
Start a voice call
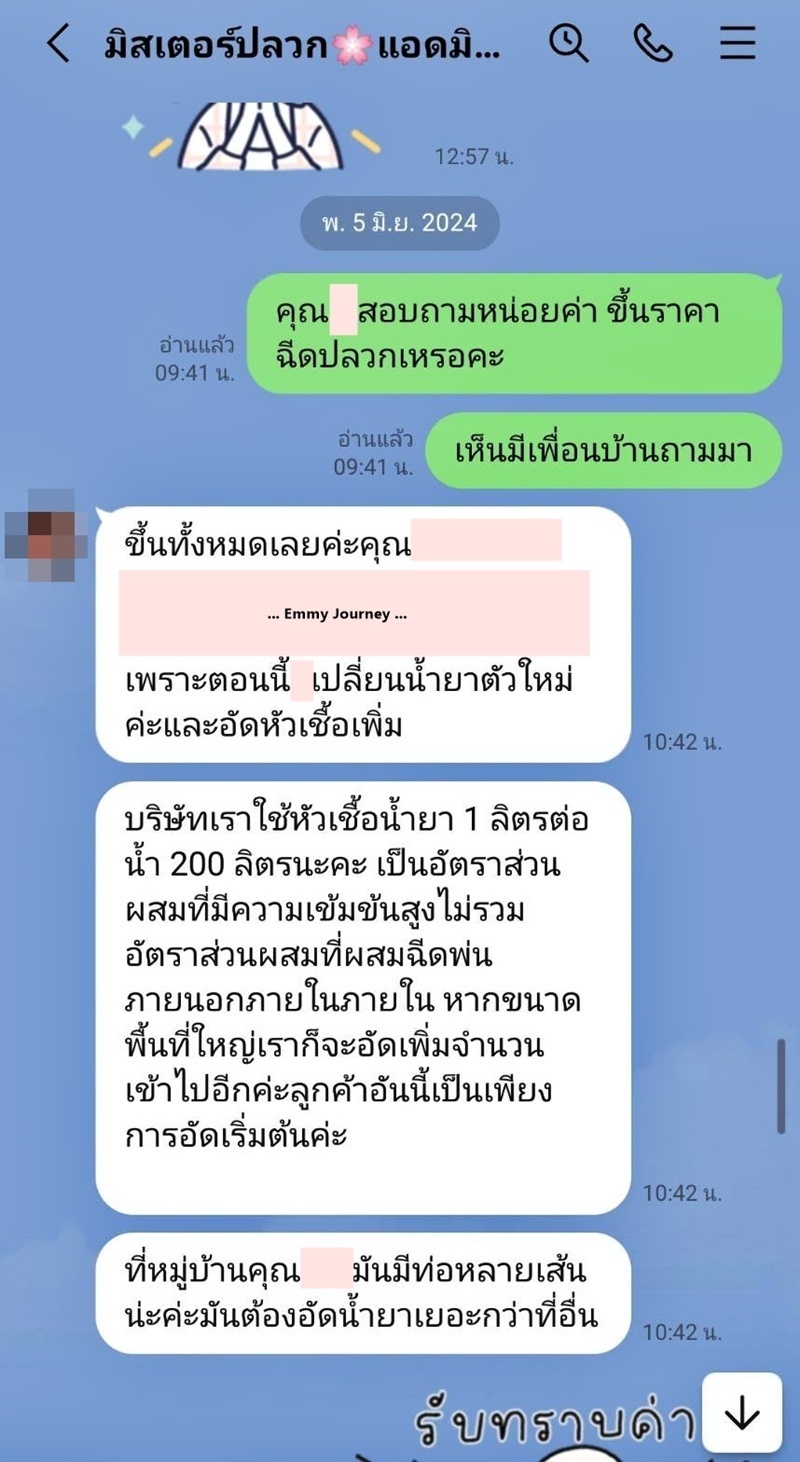pos(654,44)
